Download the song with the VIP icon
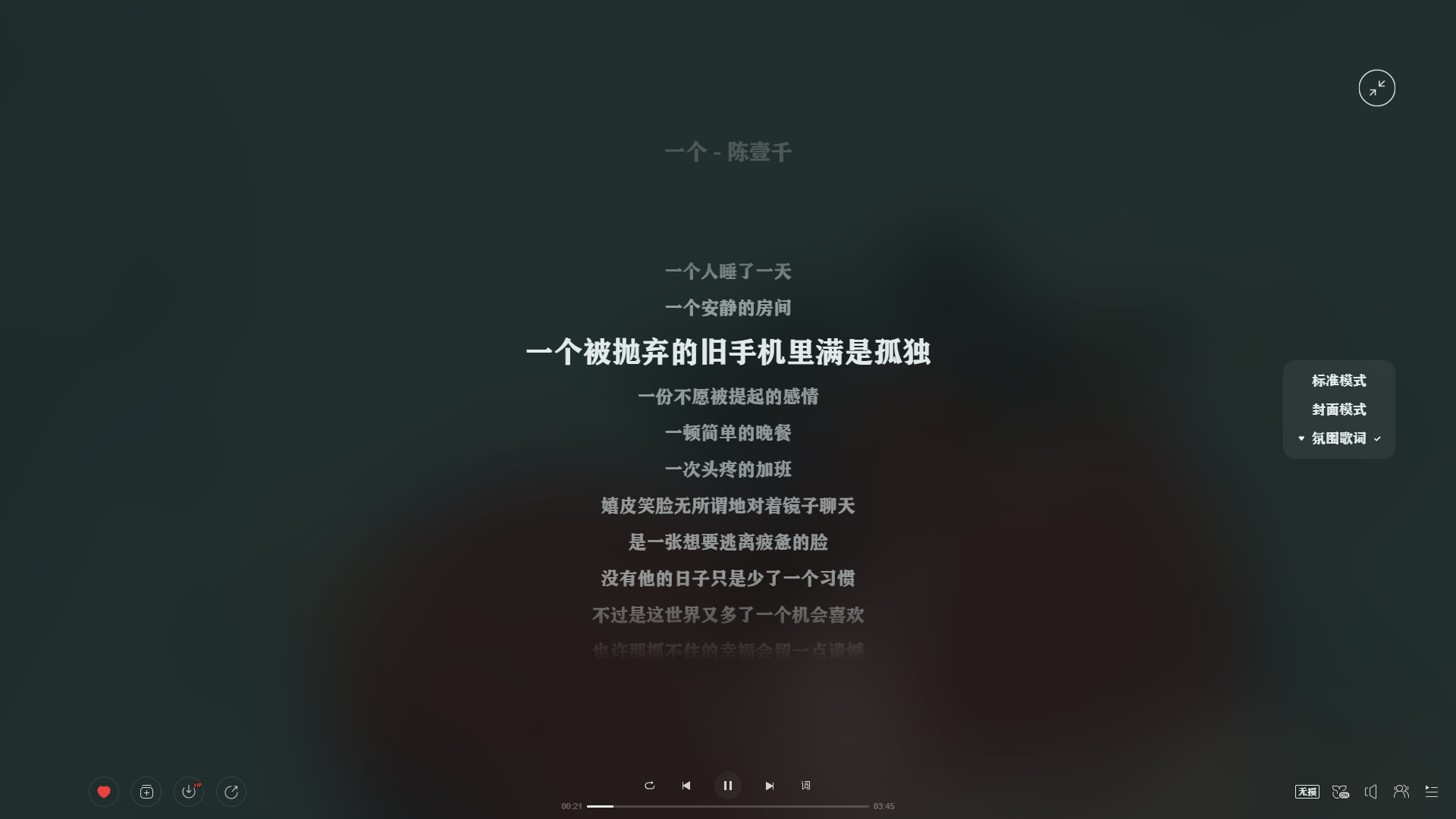 tap(189, 792)
